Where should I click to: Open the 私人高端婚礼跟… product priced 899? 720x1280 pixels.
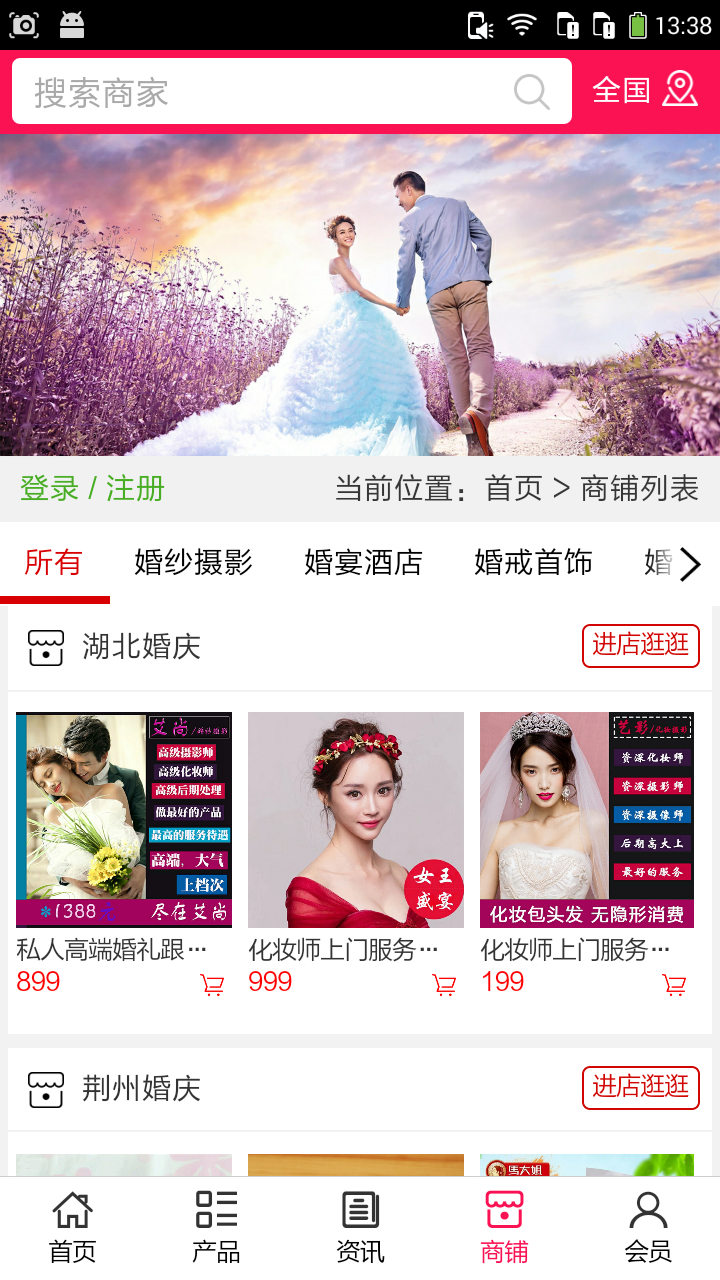coord(124,820)
